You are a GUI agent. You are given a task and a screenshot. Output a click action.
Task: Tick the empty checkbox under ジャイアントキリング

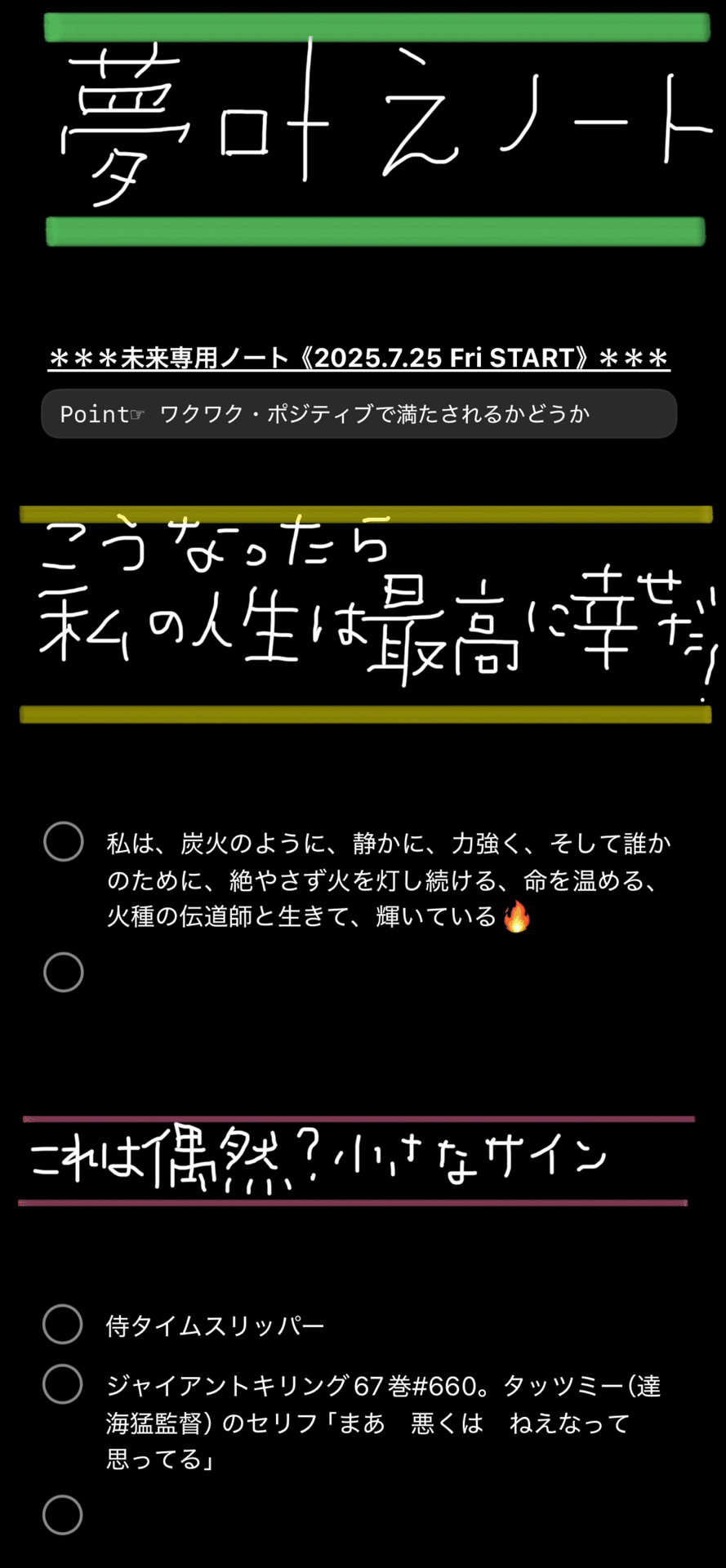tap(63, 1515)
